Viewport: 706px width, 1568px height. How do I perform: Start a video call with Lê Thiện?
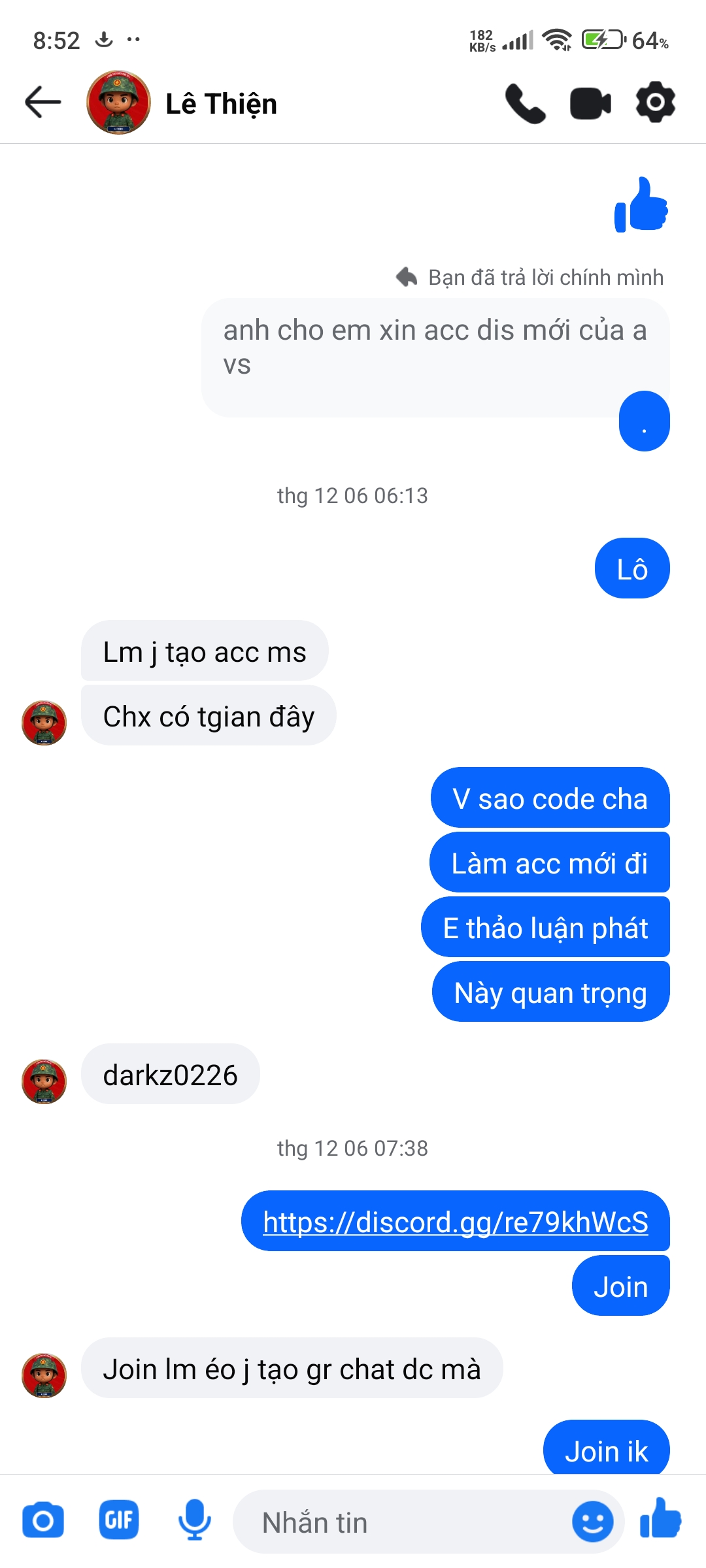[590, 103]
